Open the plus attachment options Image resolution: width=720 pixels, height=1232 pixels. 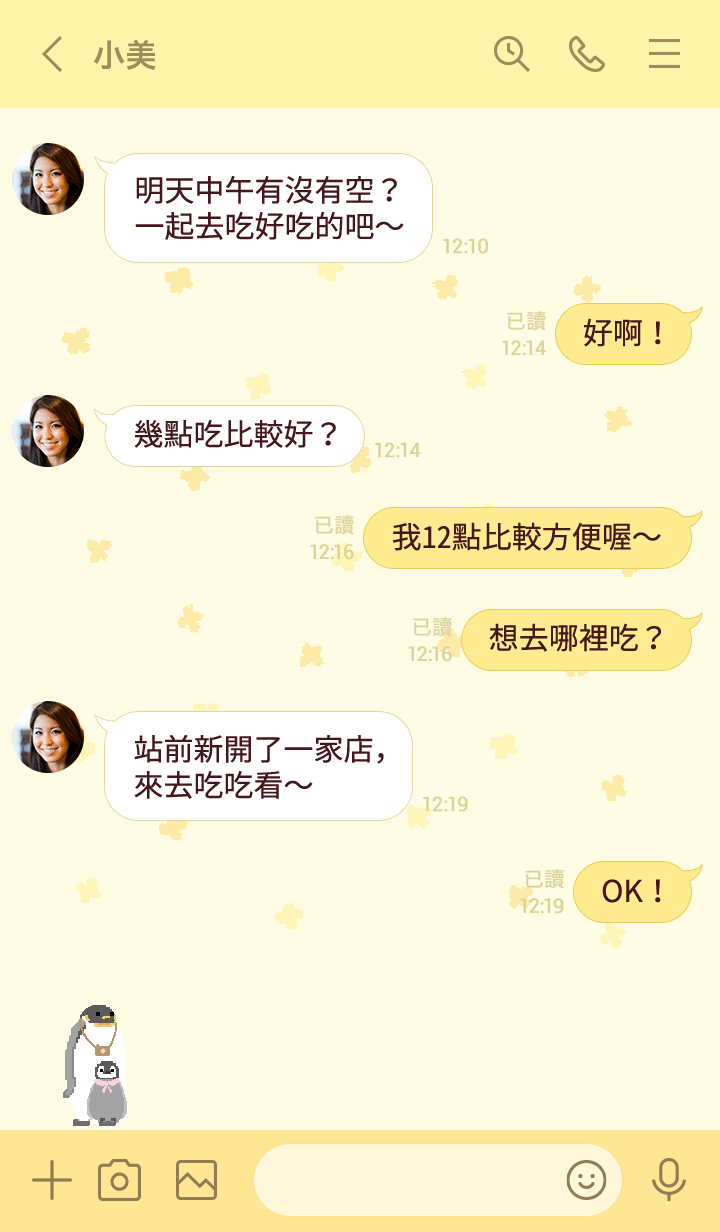click(51, 1181)
